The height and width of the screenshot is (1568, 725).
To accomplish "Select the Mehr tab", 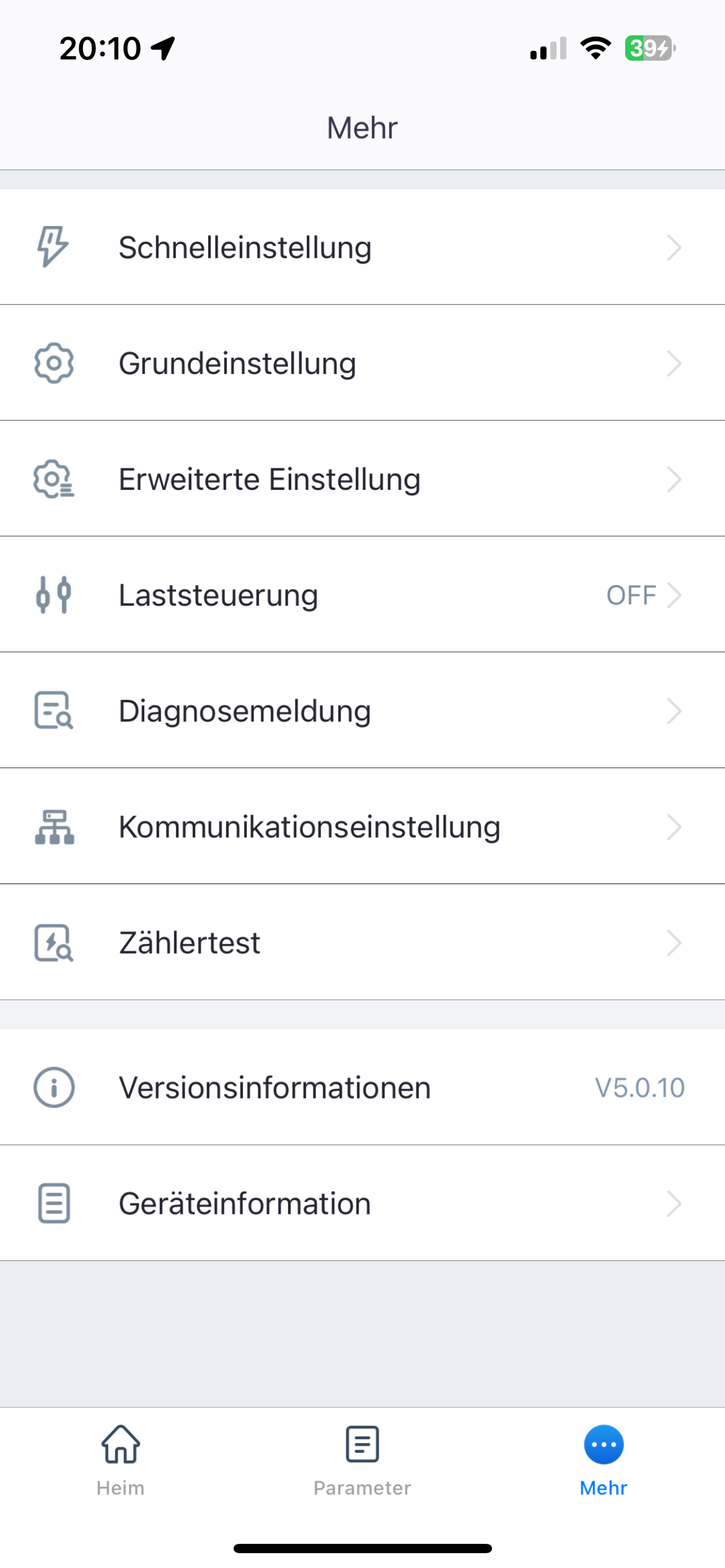I will (x=604, y=1460).
